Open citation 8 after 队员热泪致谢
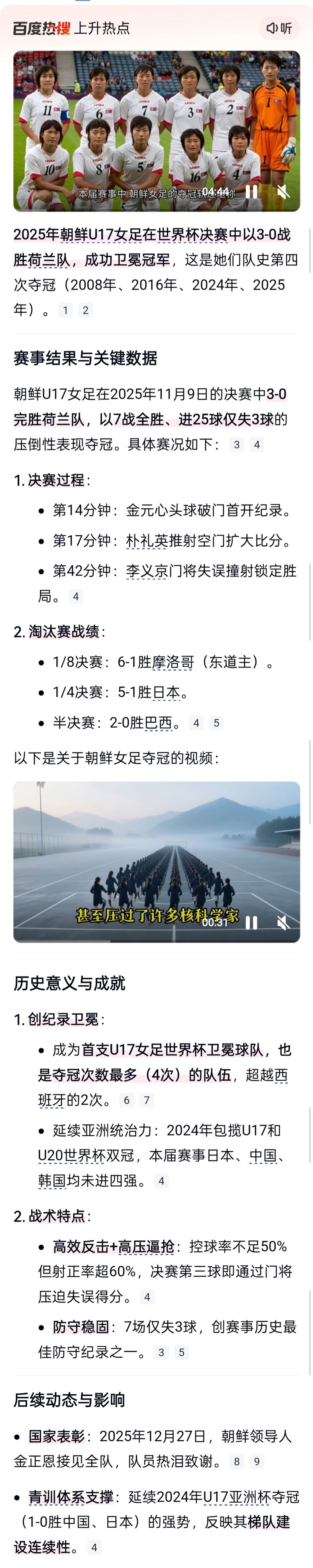The width and height of the screenshot is (313, 1568). click(x=237, y=1462)
